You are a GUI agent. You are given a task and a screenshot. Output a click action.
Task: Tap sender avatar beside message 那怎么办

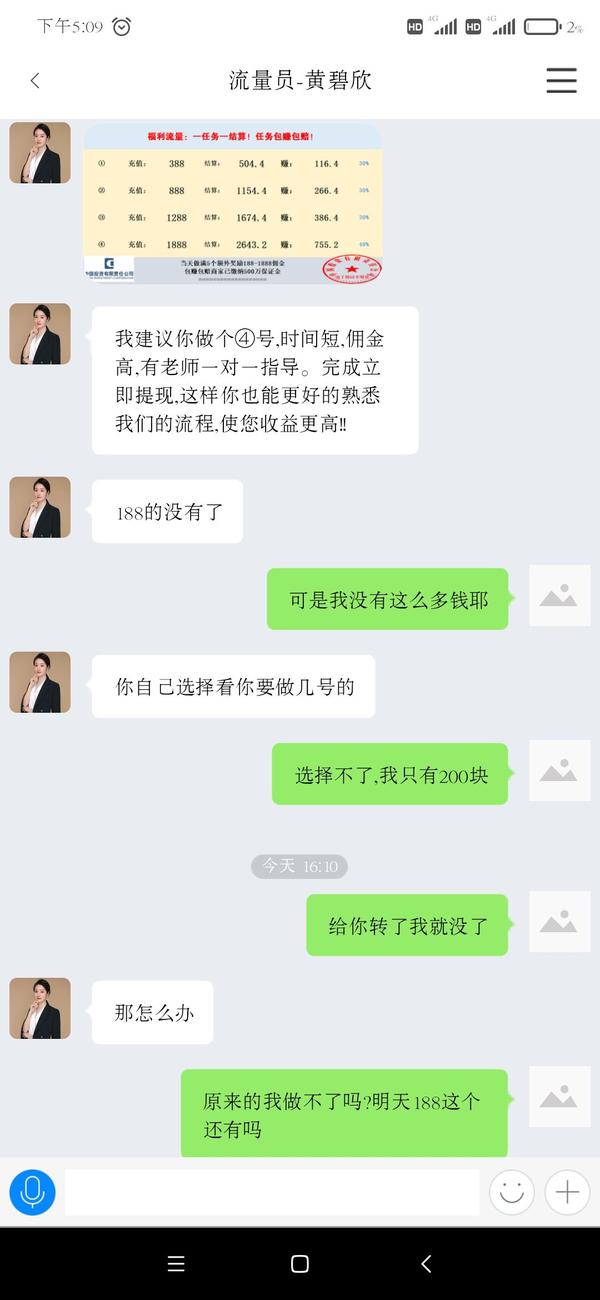40,1009
